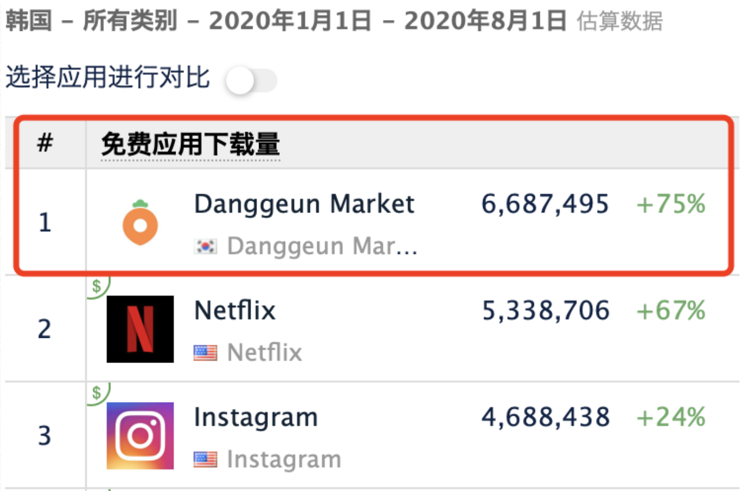Tap the 免费应用下载量 column header
This screenshot has width=747, height=491.
pos(190,144)
